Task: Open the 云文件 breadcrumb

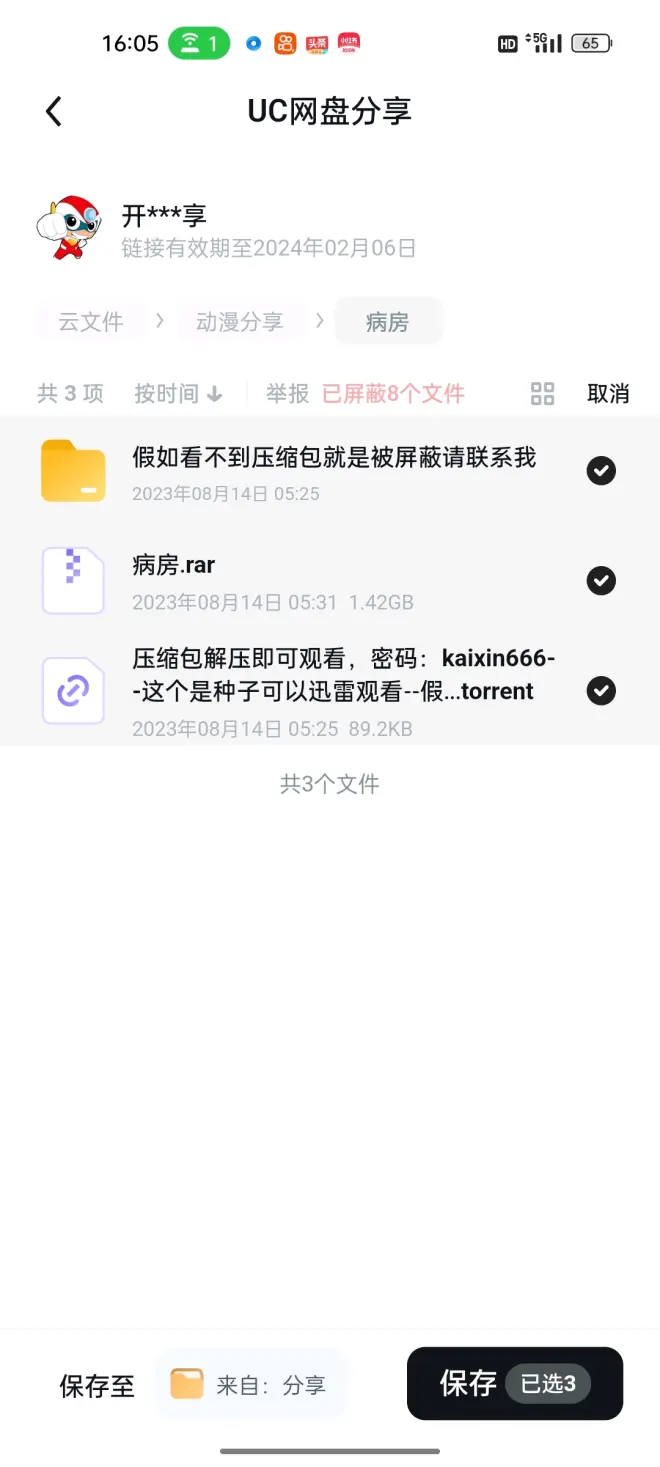Action: coord(91,322)
